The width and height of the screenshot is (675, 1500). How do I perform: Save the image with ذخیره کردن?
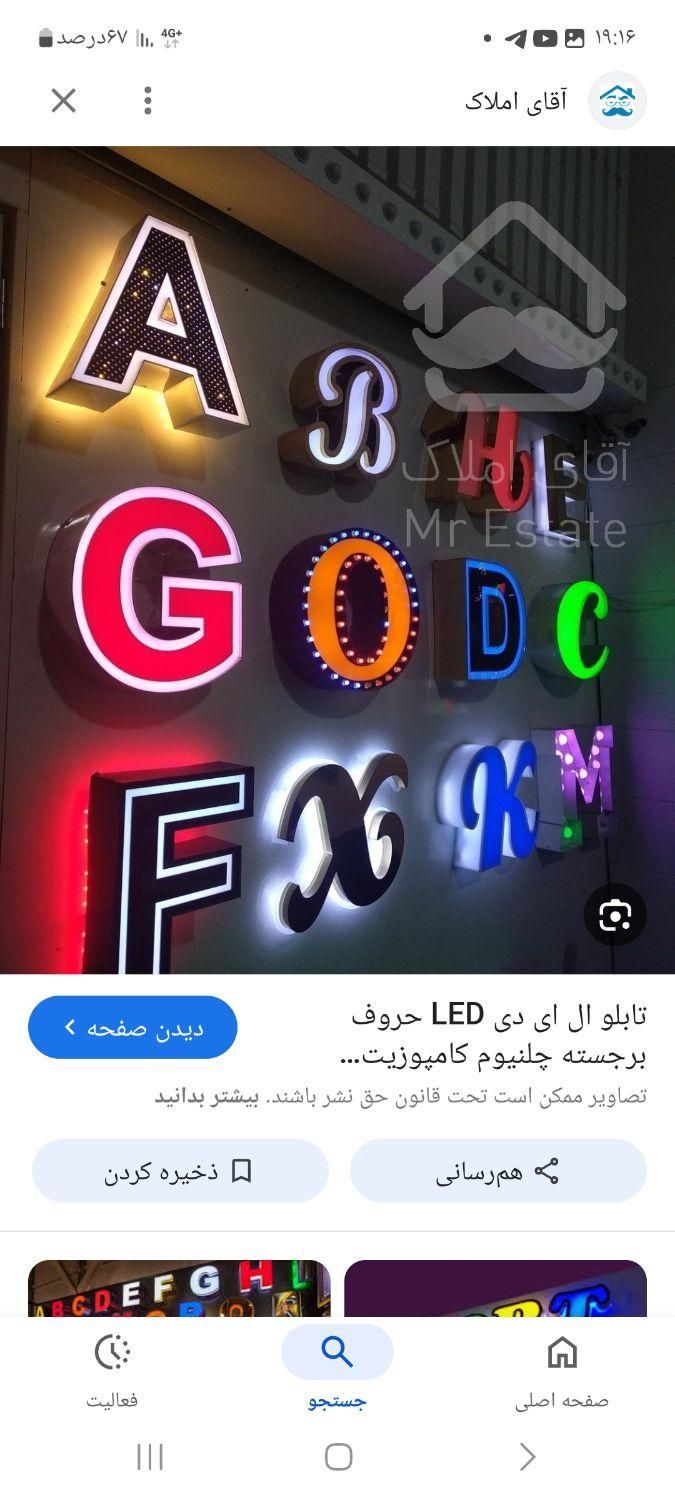[x=180, y=1171]
